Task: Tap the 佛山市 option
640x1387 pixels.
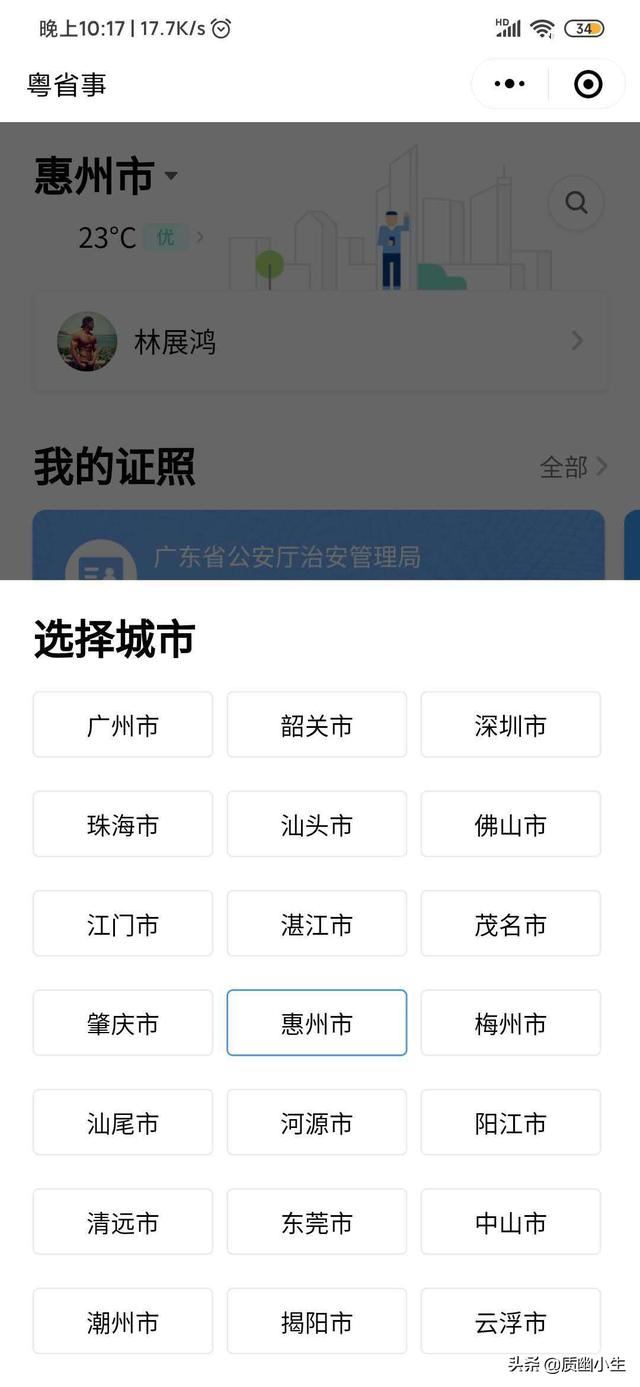Action: (511, 824)
